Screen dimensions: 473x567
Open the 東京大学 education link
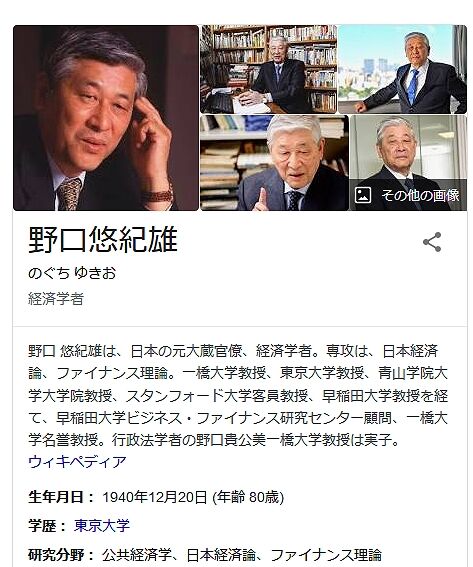pos(102,525)
